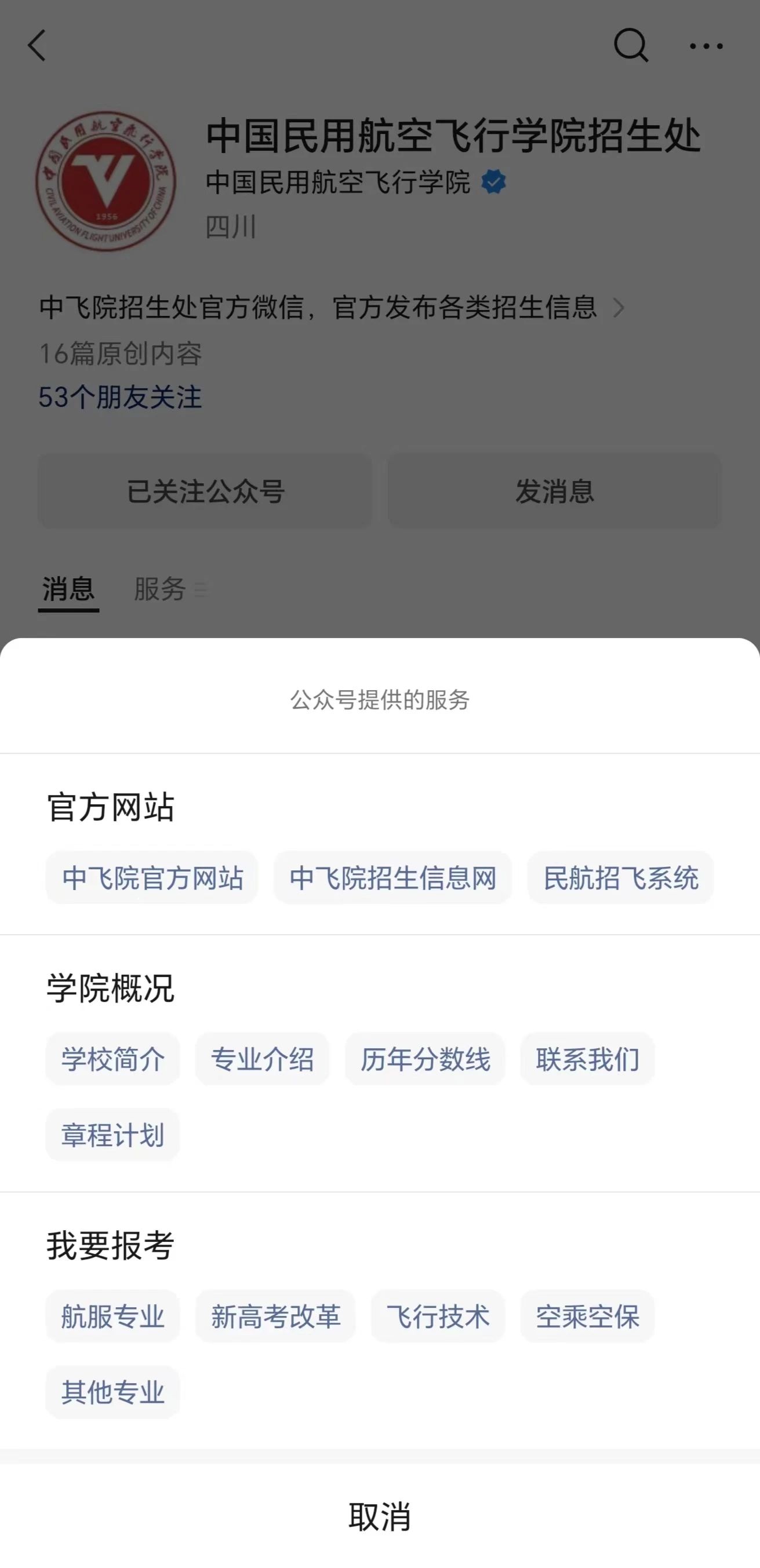Open 中飞院招生信息网 service
Image resolution: width=760 pixels, height=1568 pixels.
point(392,878)
